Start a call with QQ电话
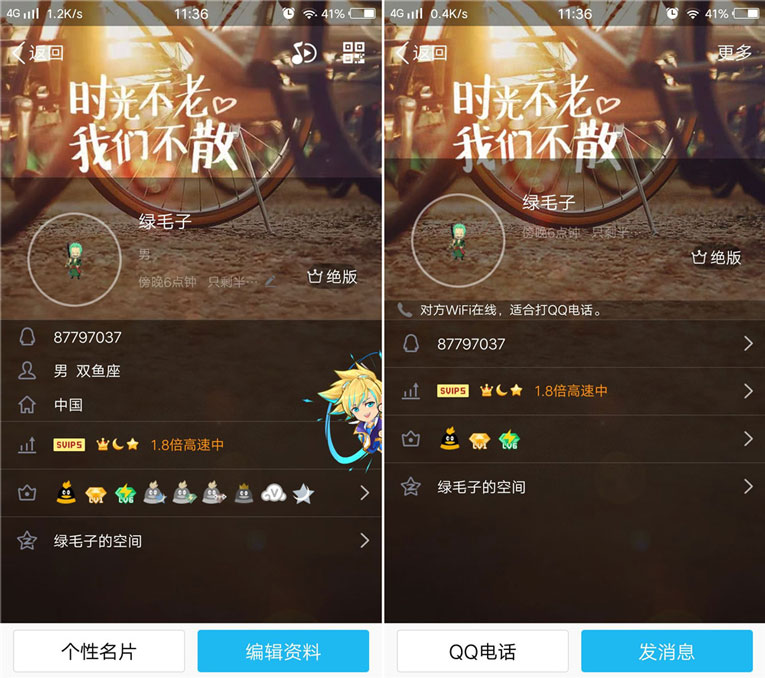This screenshot has width=765, height=678. point(482,652)
